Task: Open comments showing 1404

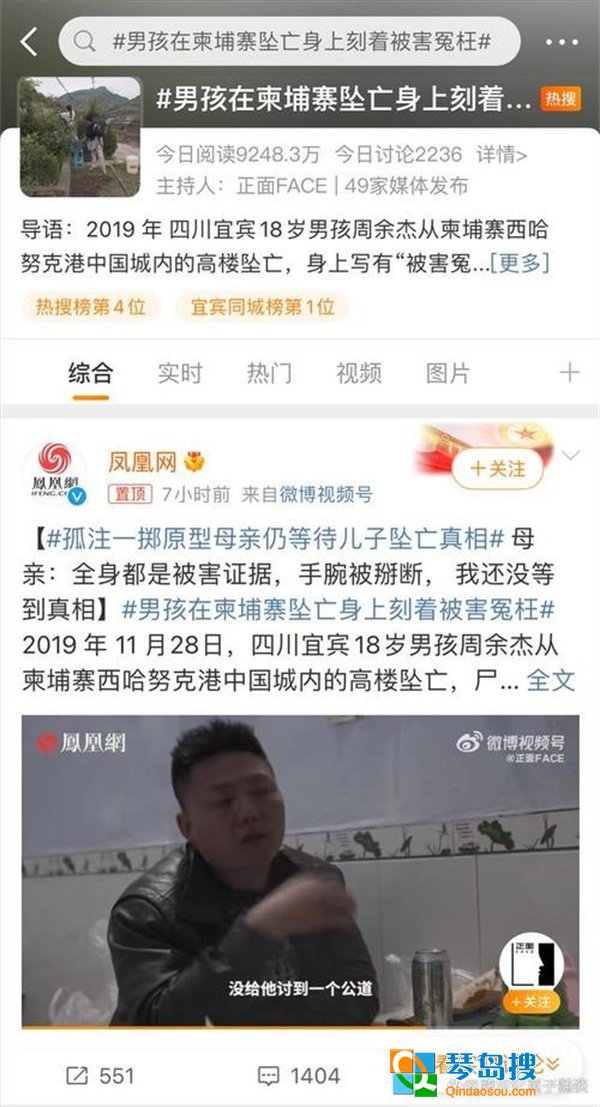Action: (298, 1076)
